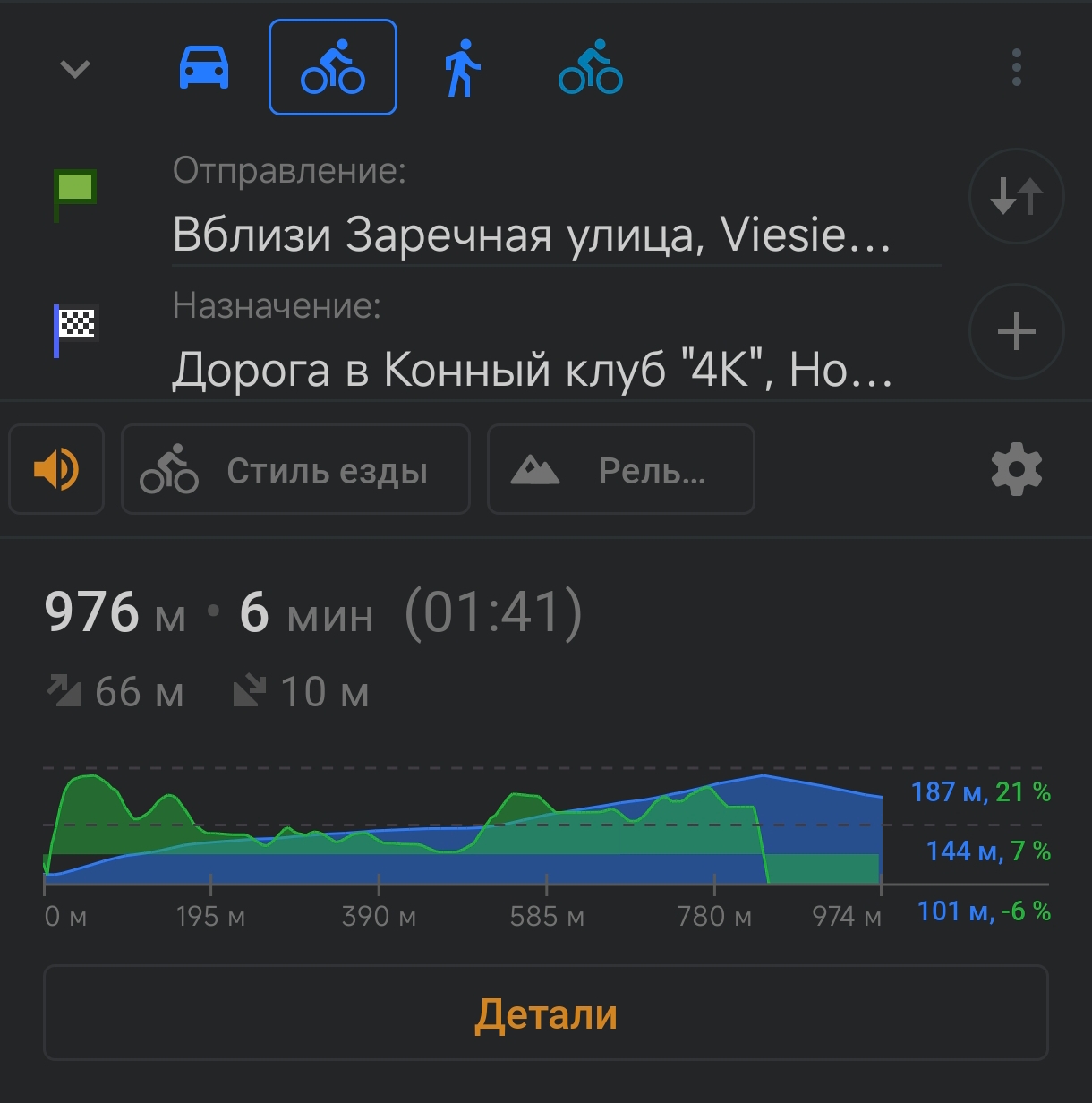The height and width of the screenshot is (1103, 1092).
Task: Swap departure and destination points
Action: point(1016,196)
